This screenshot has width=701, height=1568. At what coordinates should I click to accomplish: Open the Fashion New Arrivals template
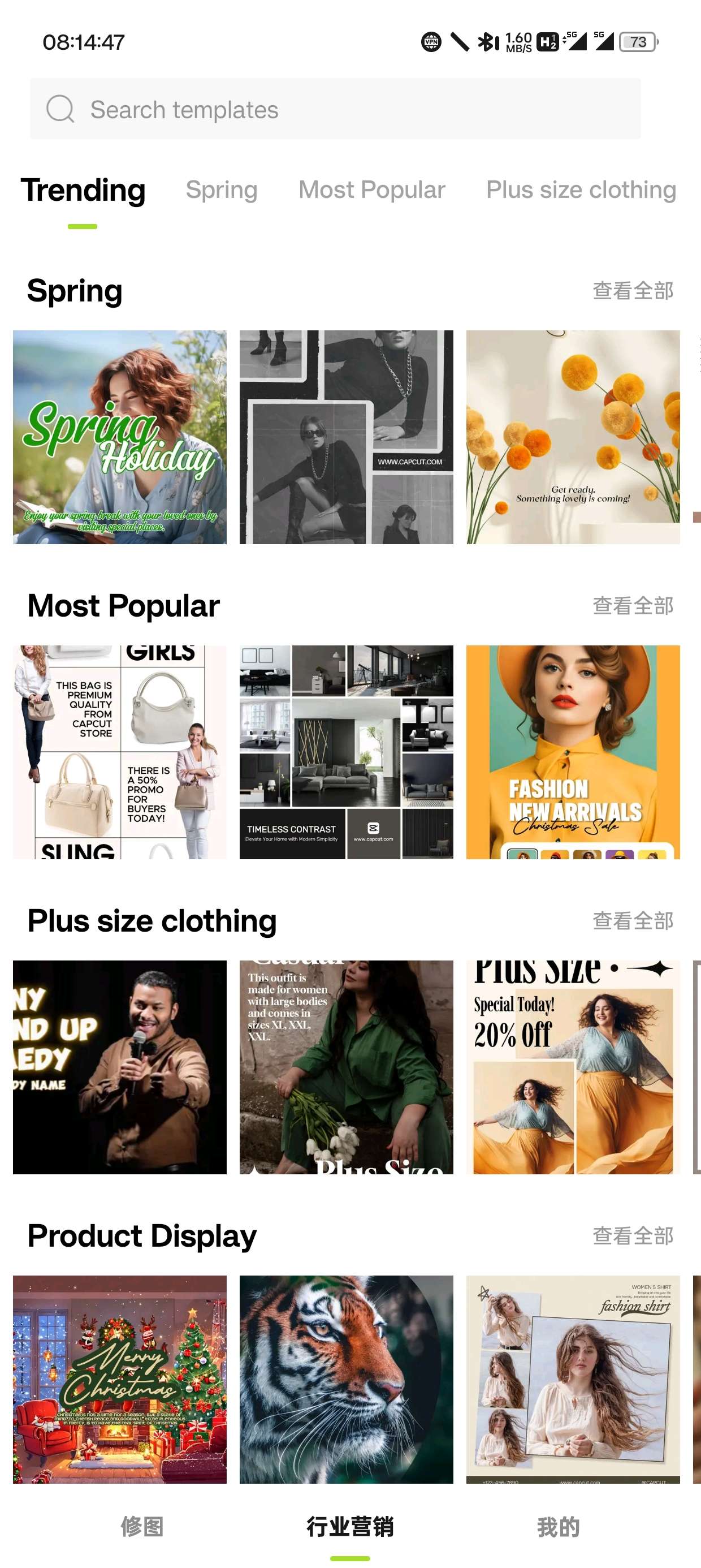point(573,752)
